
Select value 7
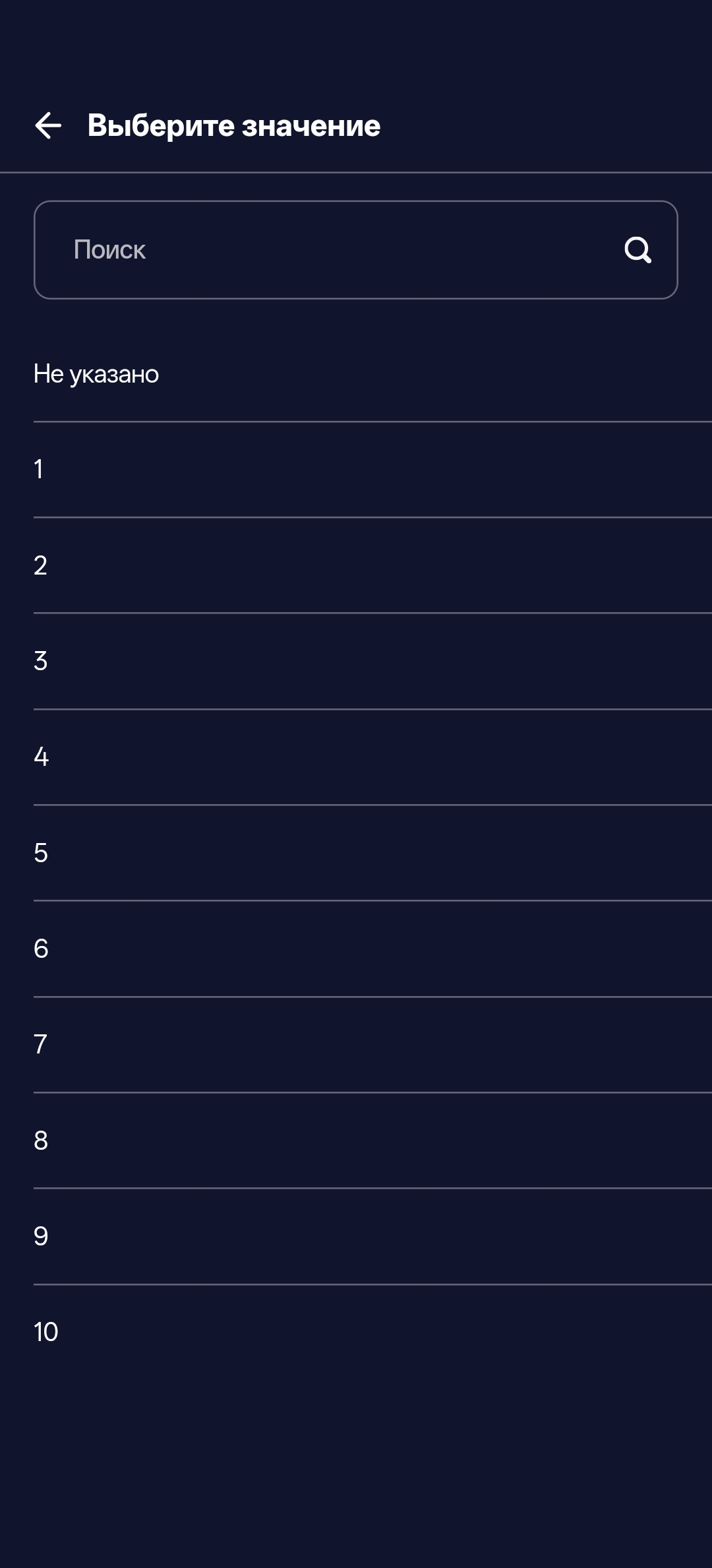click(x=372, y=1045)
